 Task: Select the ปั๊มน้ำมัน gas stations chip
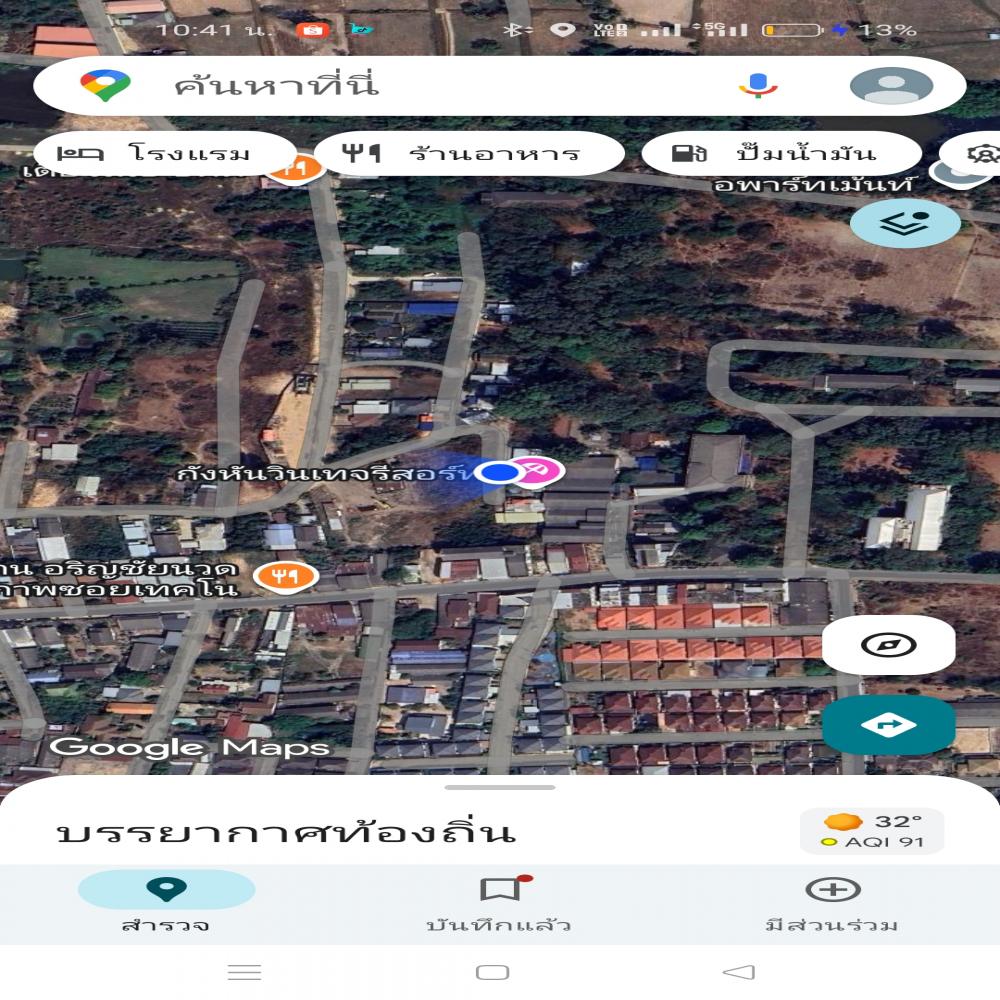tap(780, 154)
